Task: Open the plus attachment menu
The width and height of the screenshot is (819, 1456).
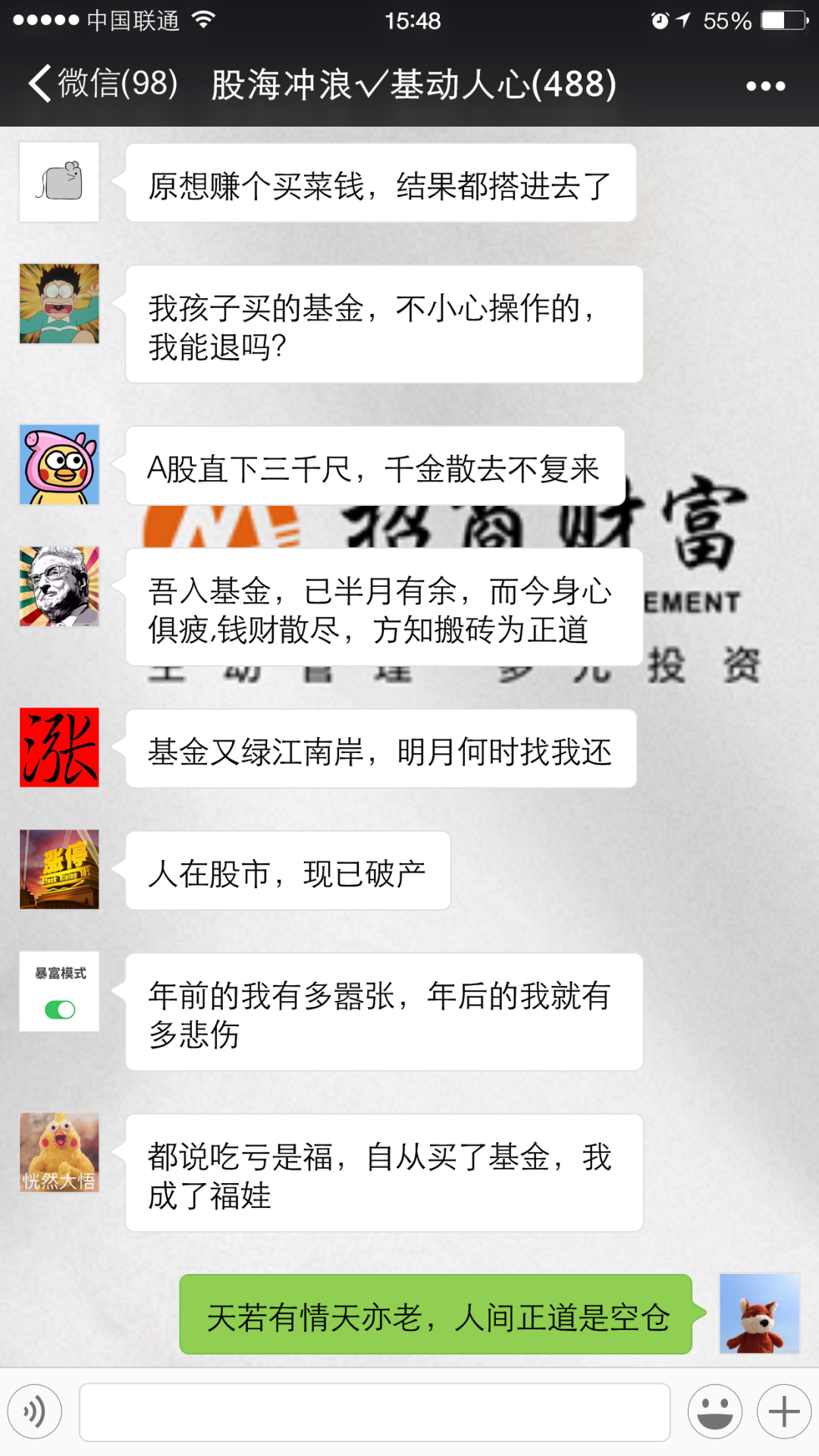Action: pyautogui.click(x=784, y=1411)
